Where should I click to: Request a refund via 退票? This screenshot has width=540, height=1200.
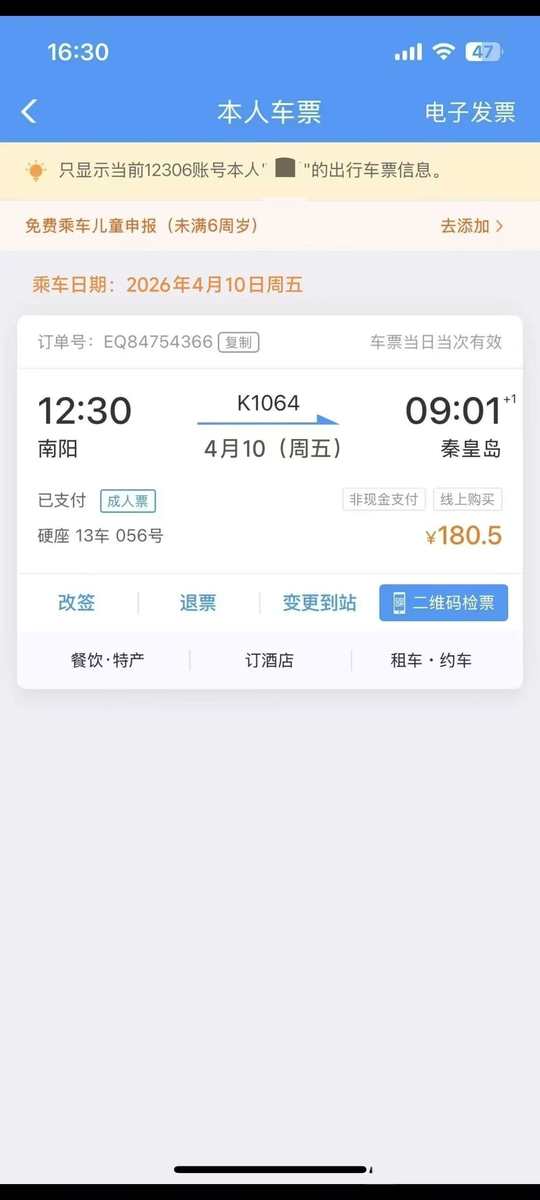198,603
